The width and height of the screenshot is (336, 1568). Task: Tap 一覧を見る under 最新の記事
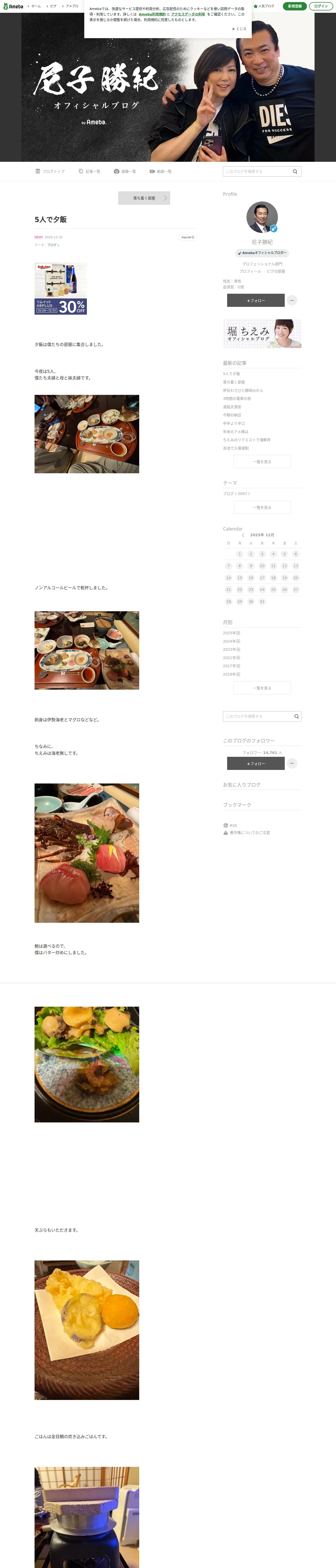262,462
